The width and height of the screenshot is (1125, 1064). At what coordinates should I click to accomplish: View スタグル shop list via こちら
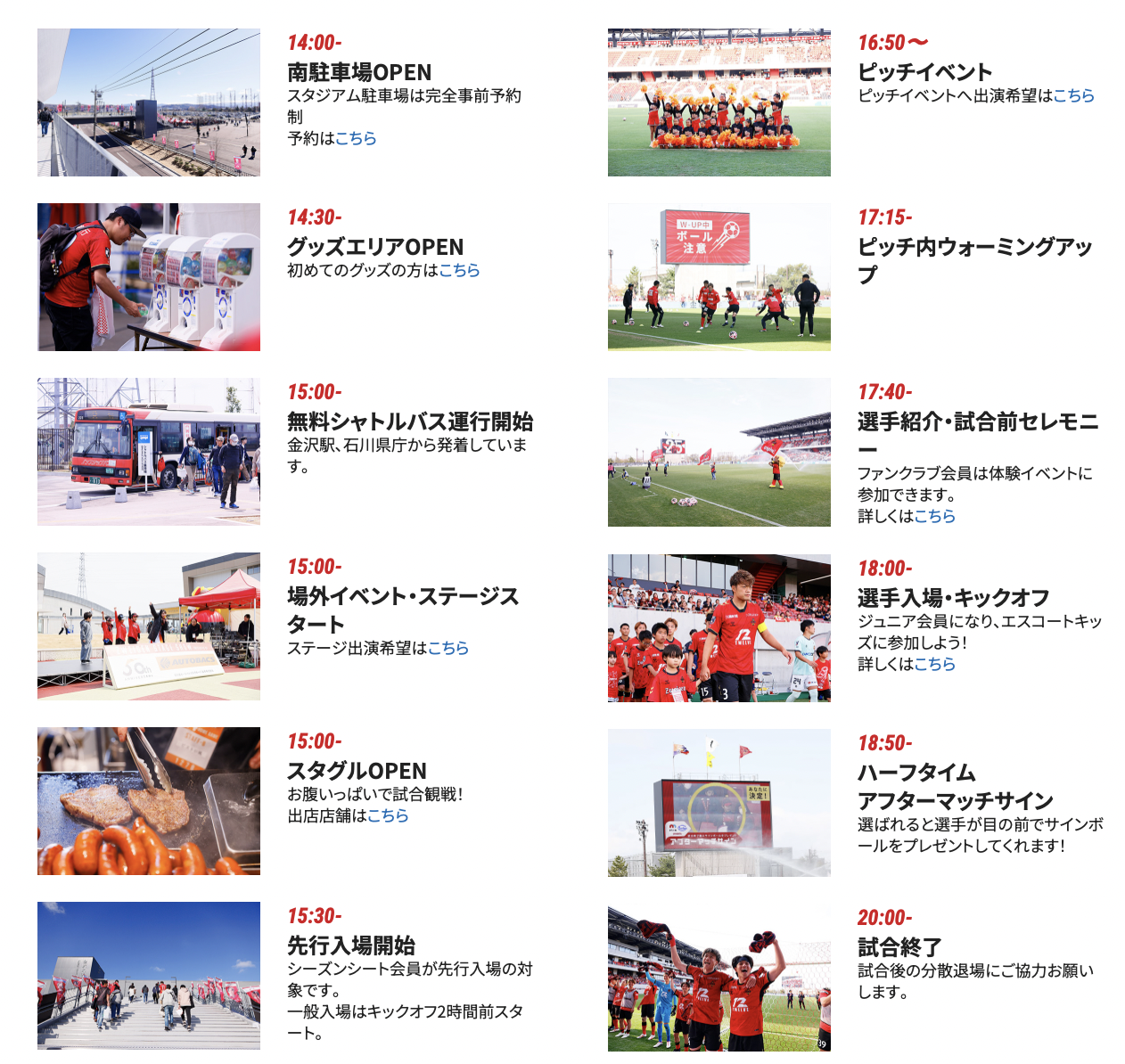388,815
